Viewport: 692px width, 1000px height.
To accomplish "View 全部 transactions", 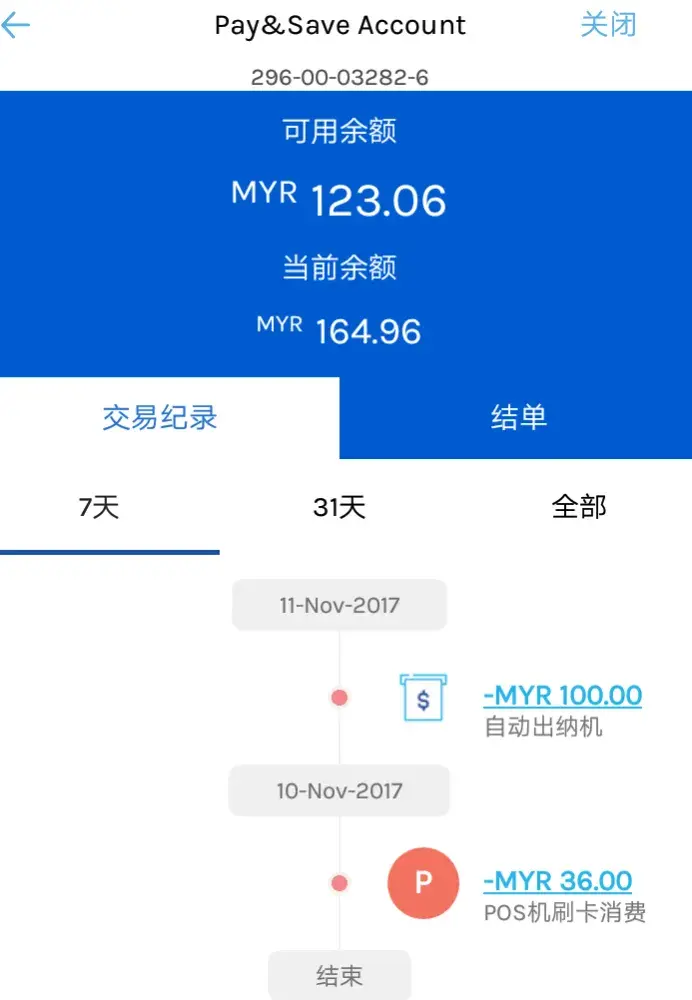I will point(579,507).
